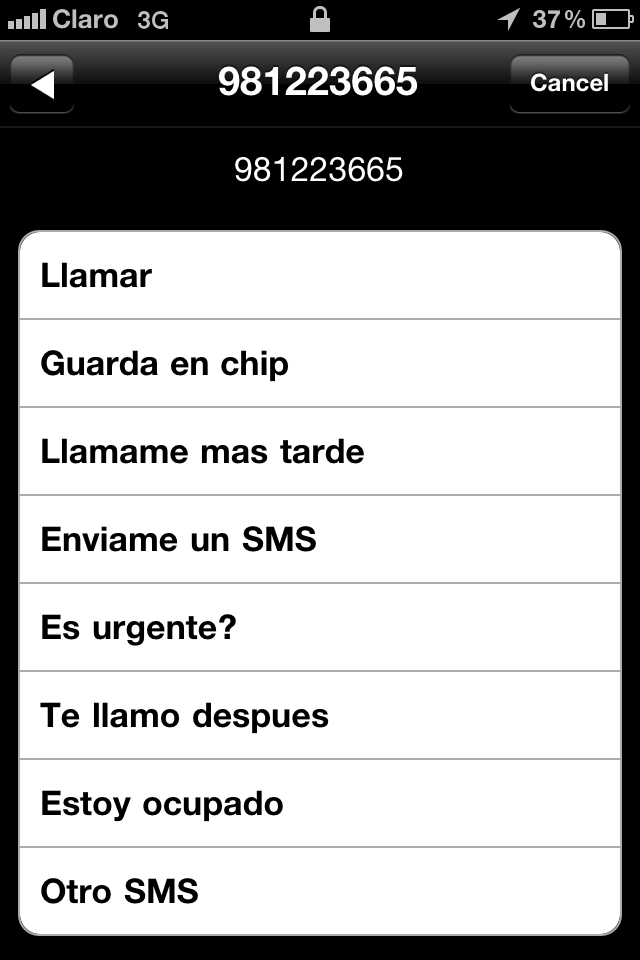Select Llamame mas tarde message

coord(320,451)
